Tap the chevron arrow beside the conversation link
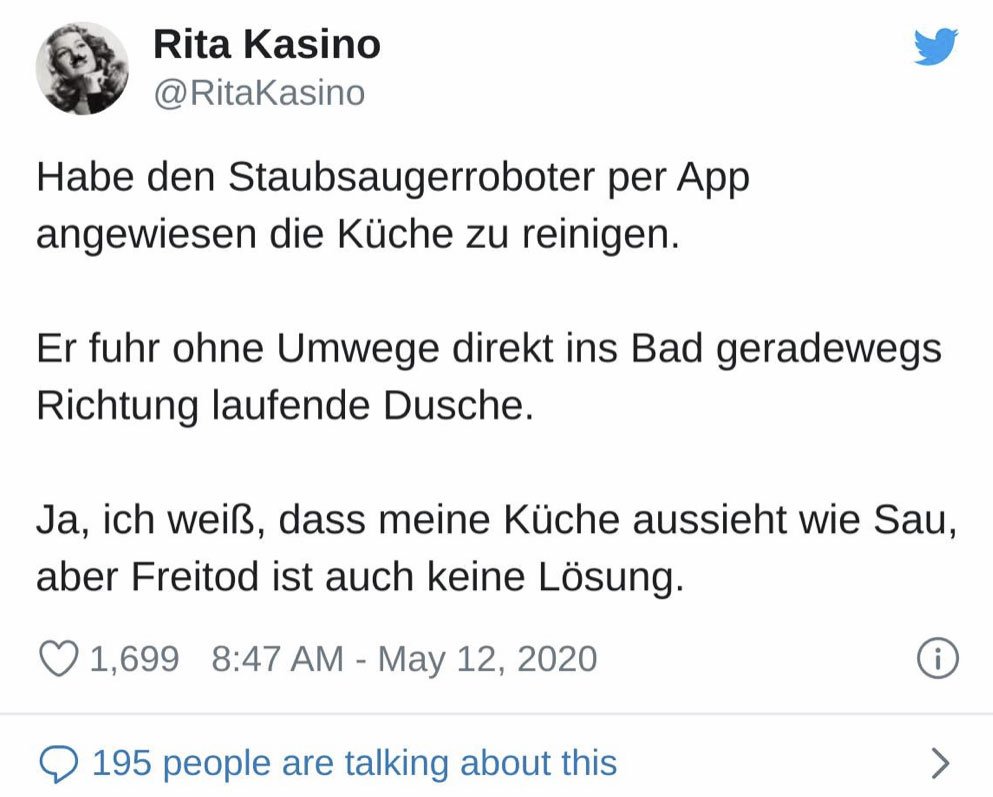 [x=939, y=764]
